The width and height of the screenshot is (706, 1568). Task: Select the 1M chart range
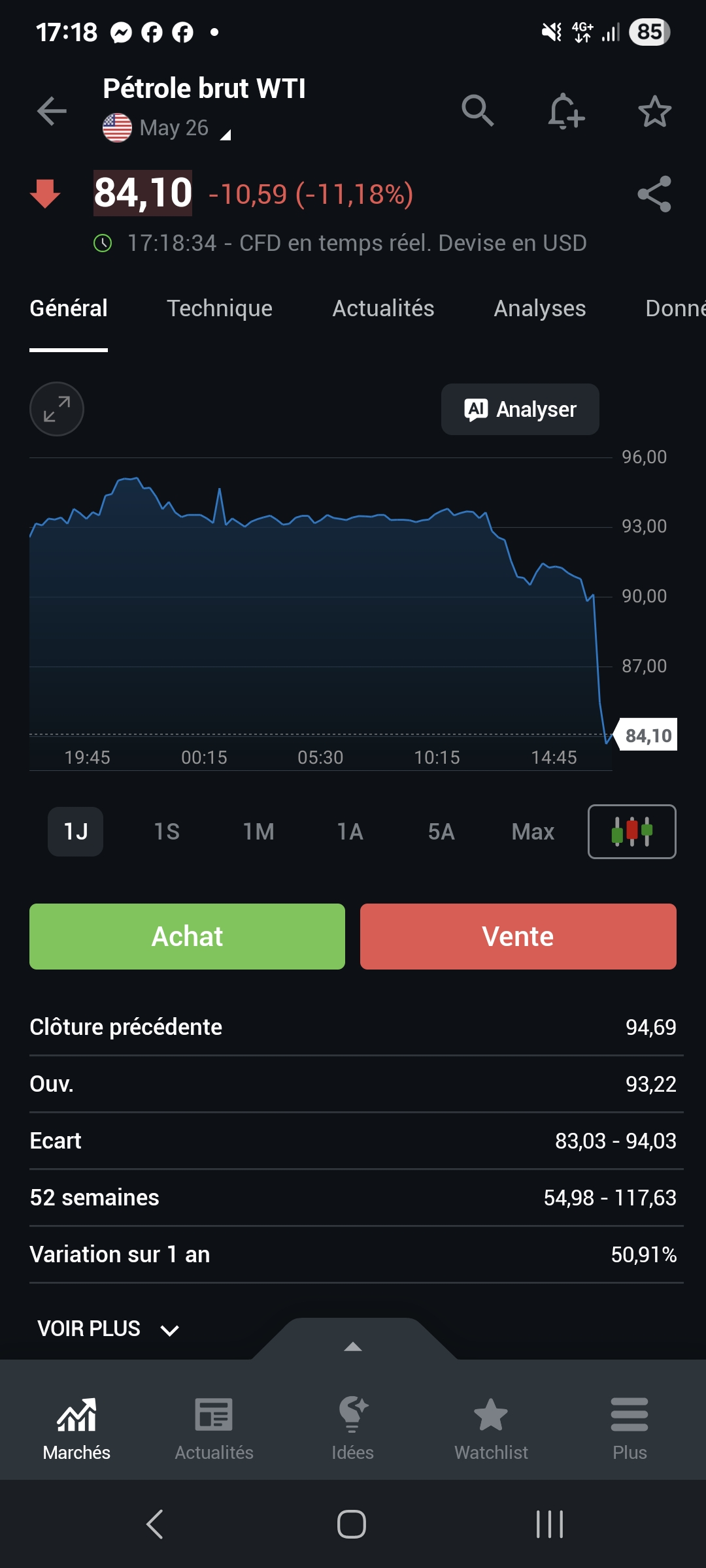coord(258,832)
